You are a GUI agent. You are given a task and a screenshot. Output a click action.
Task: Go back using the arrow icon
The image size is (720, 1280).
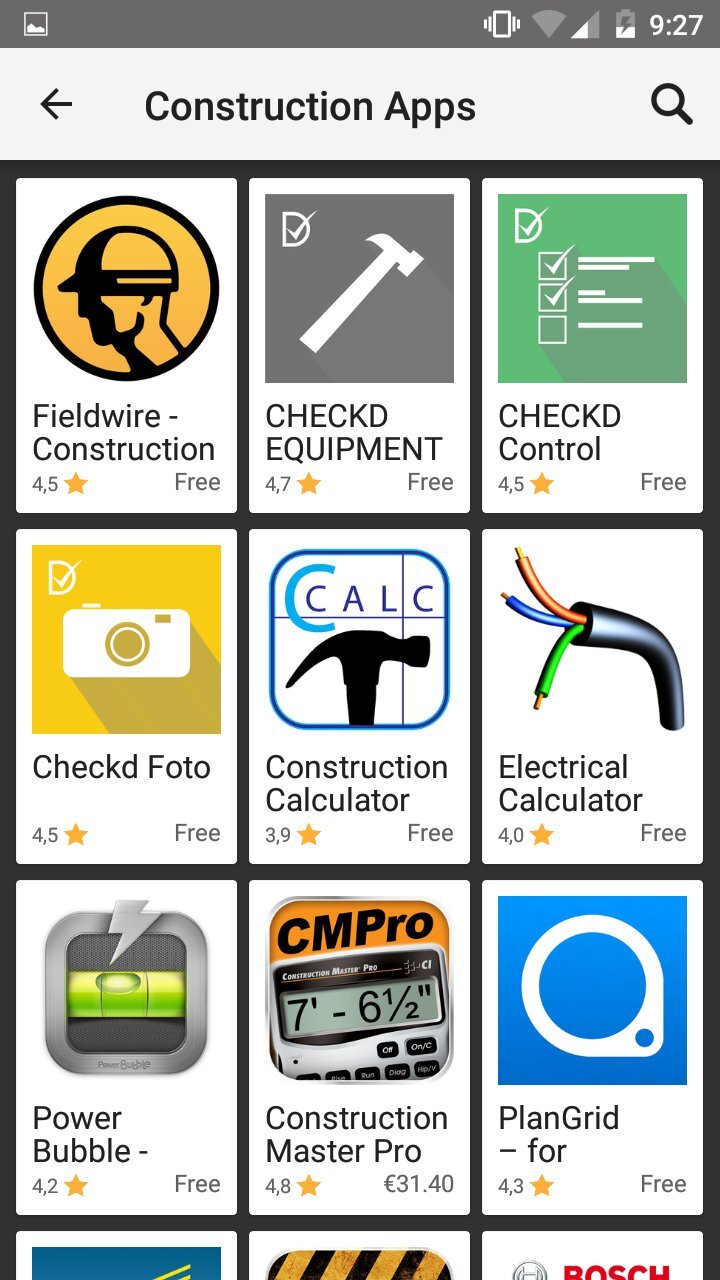point(56,104)
